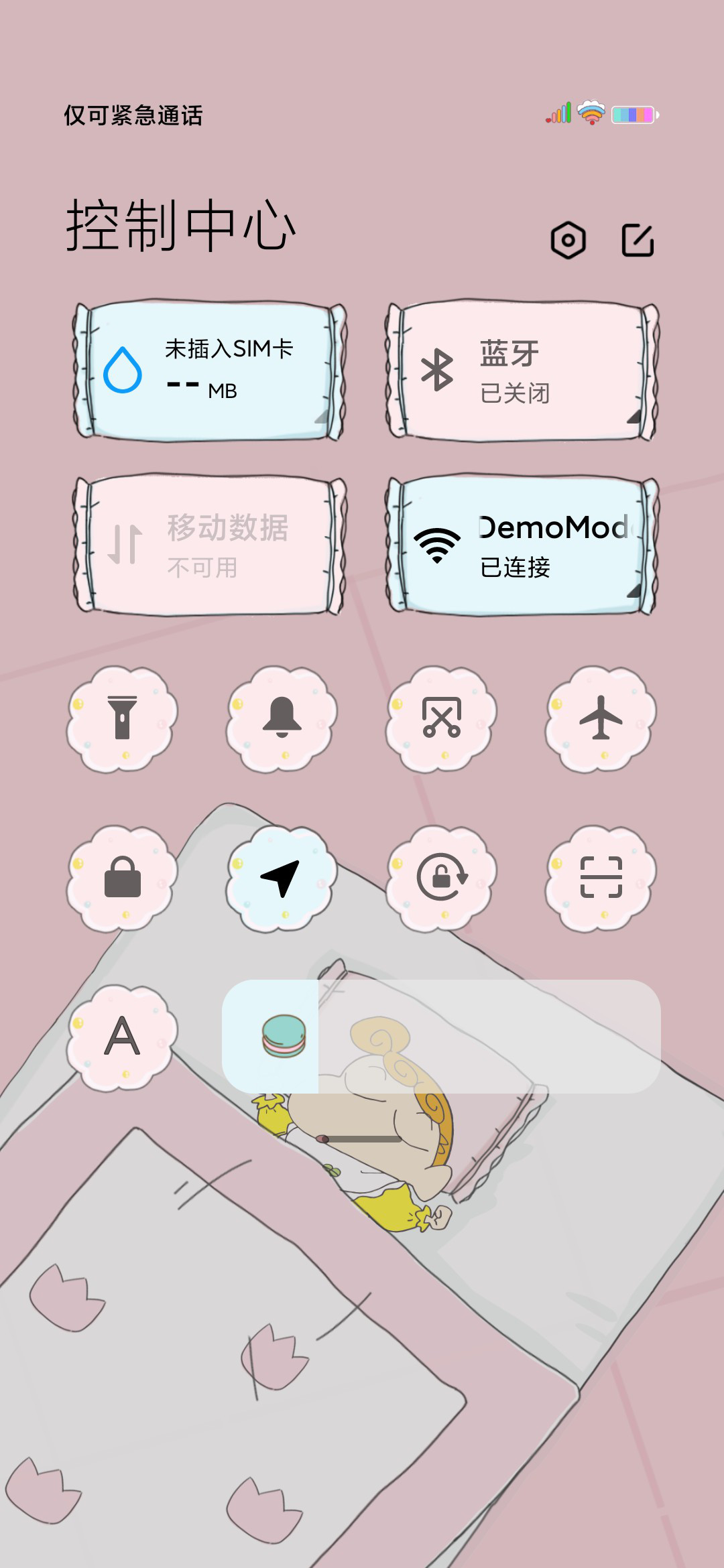
Task: Toggle auto brightness A icon
Action: tap(122, 1037)
